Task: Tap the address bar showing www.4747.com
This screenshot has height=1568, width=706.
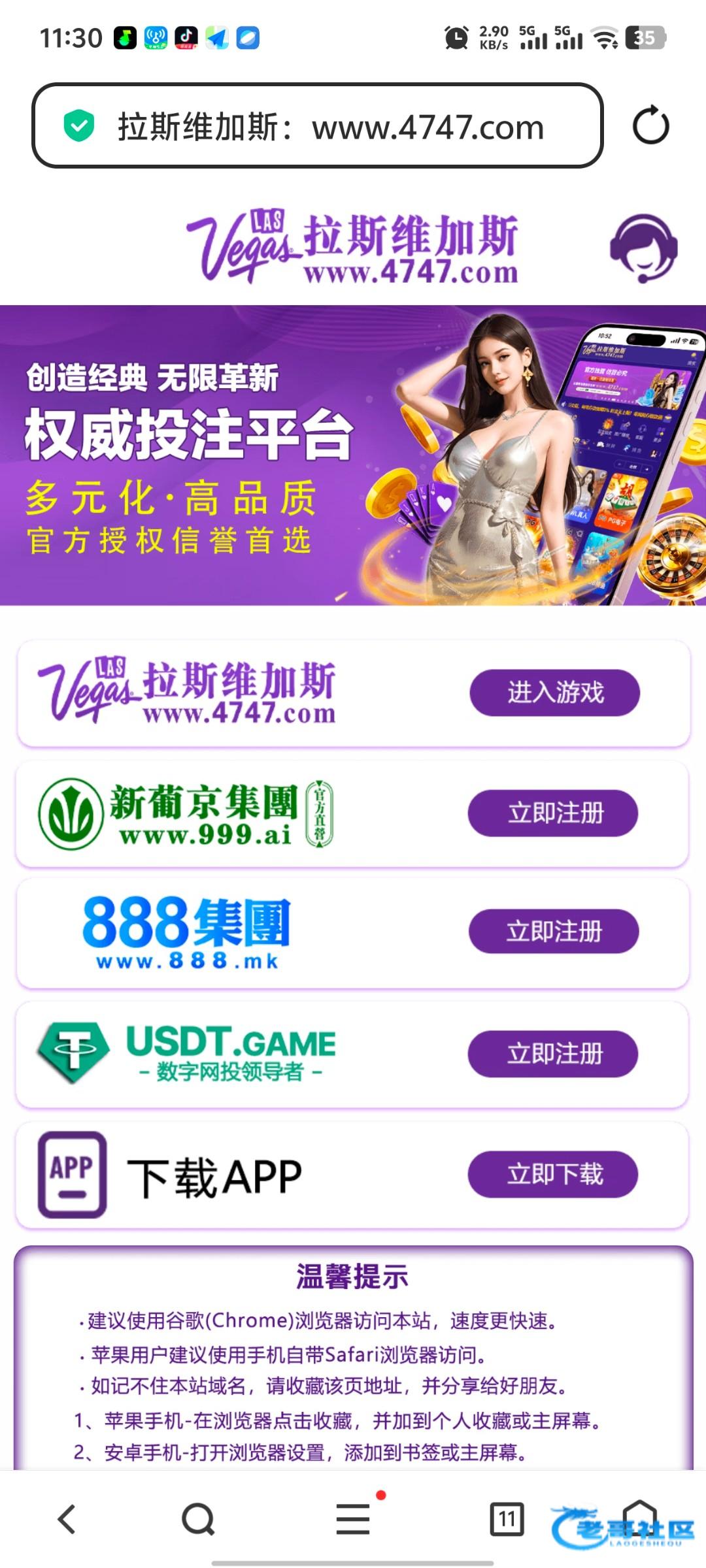Action: coord(317,126)
